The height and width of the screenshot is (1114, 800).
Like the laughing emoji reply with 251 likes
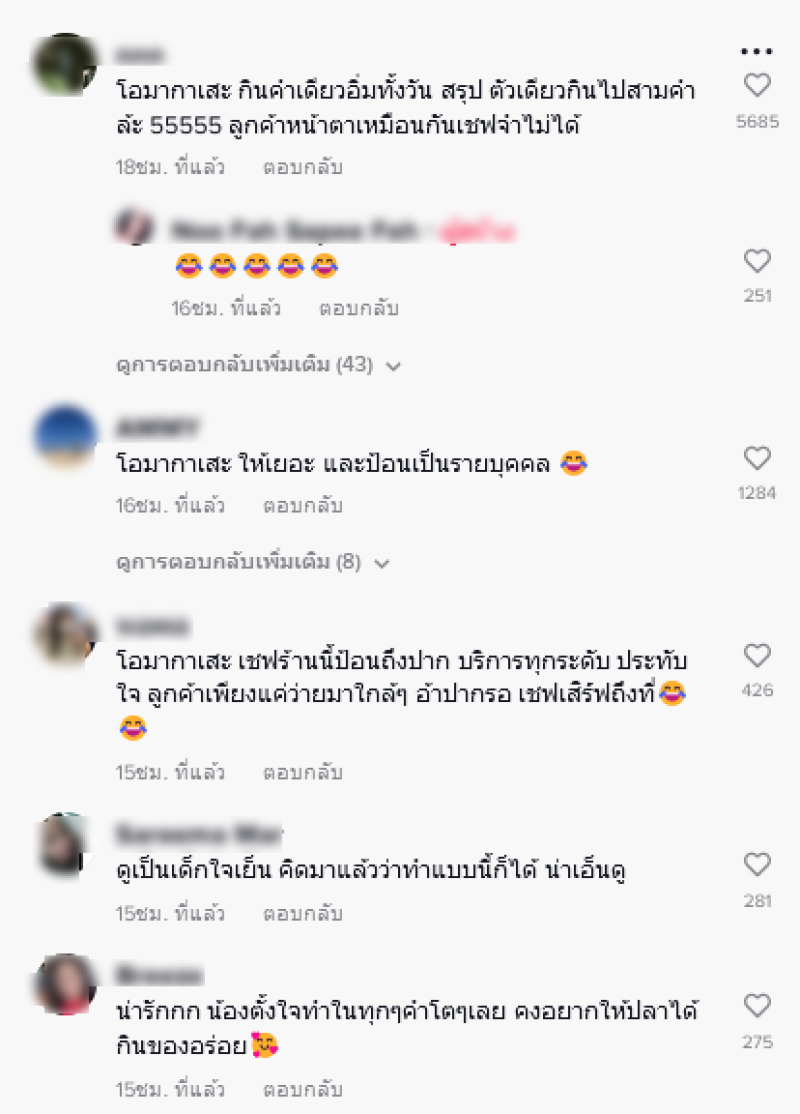pyautogui.click(x=757, y=262)
